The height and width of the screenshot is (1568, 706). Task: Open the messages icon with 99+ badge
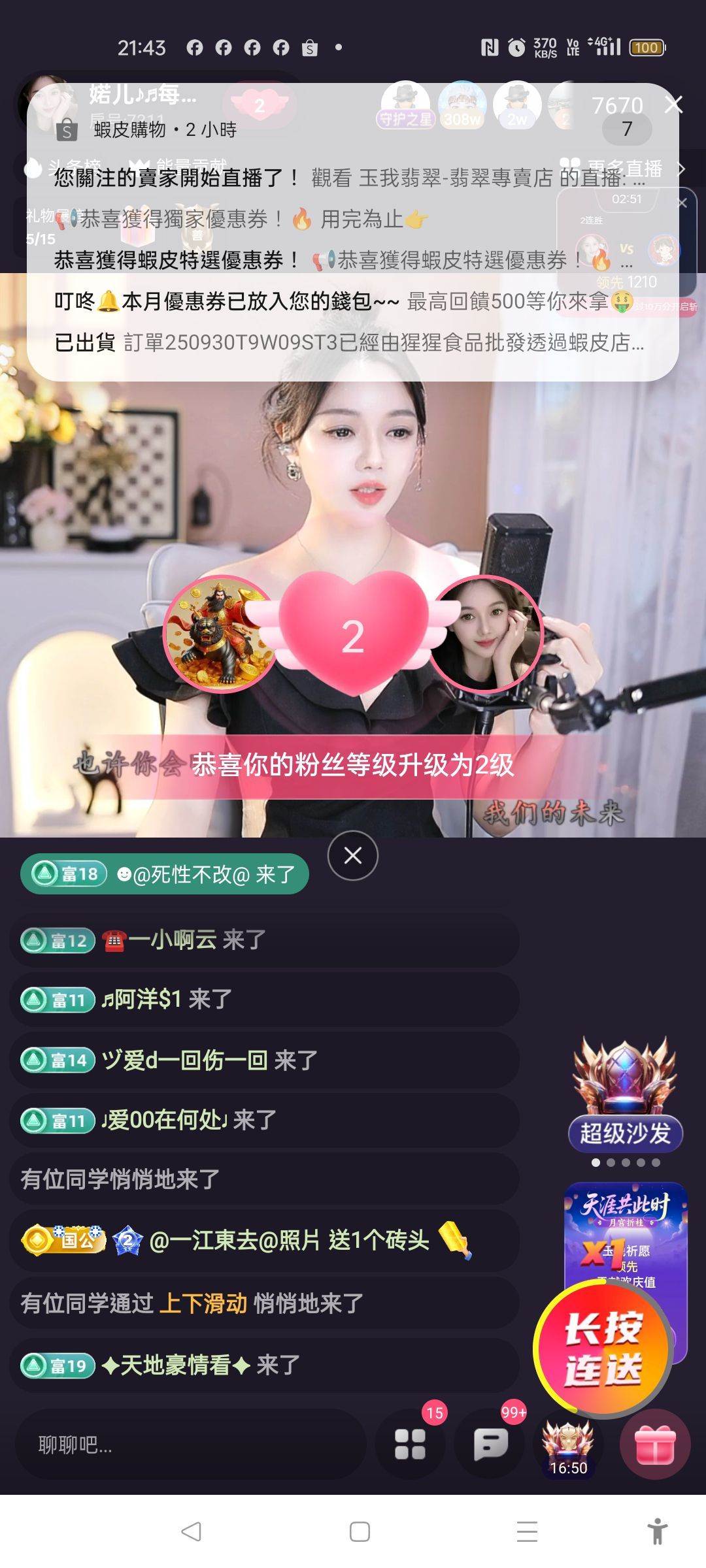(x=491, y=1445)
